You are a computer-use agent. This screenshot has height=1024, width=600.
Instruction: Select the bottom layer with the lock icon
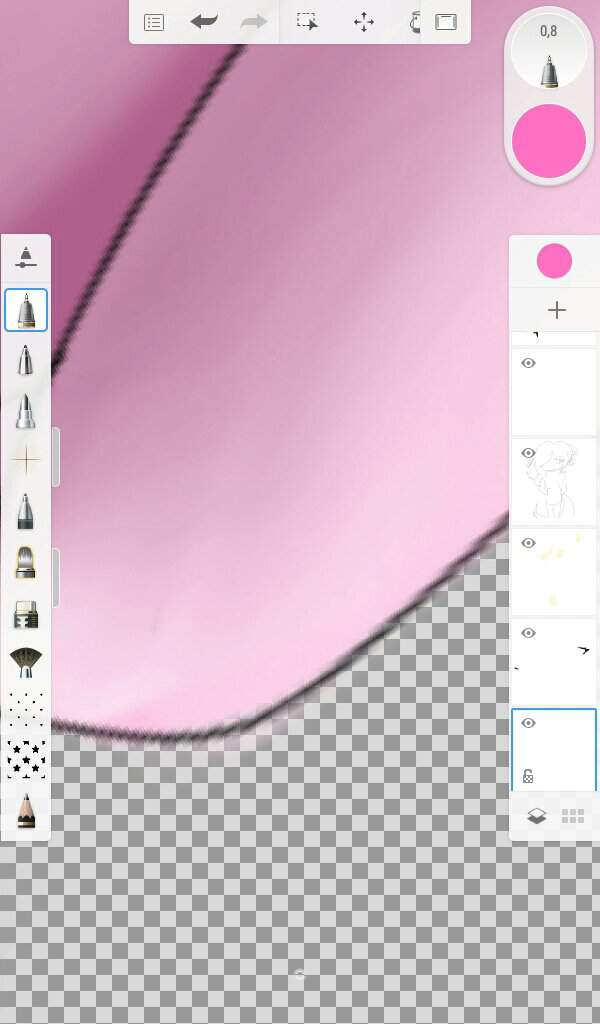(554, 750)
